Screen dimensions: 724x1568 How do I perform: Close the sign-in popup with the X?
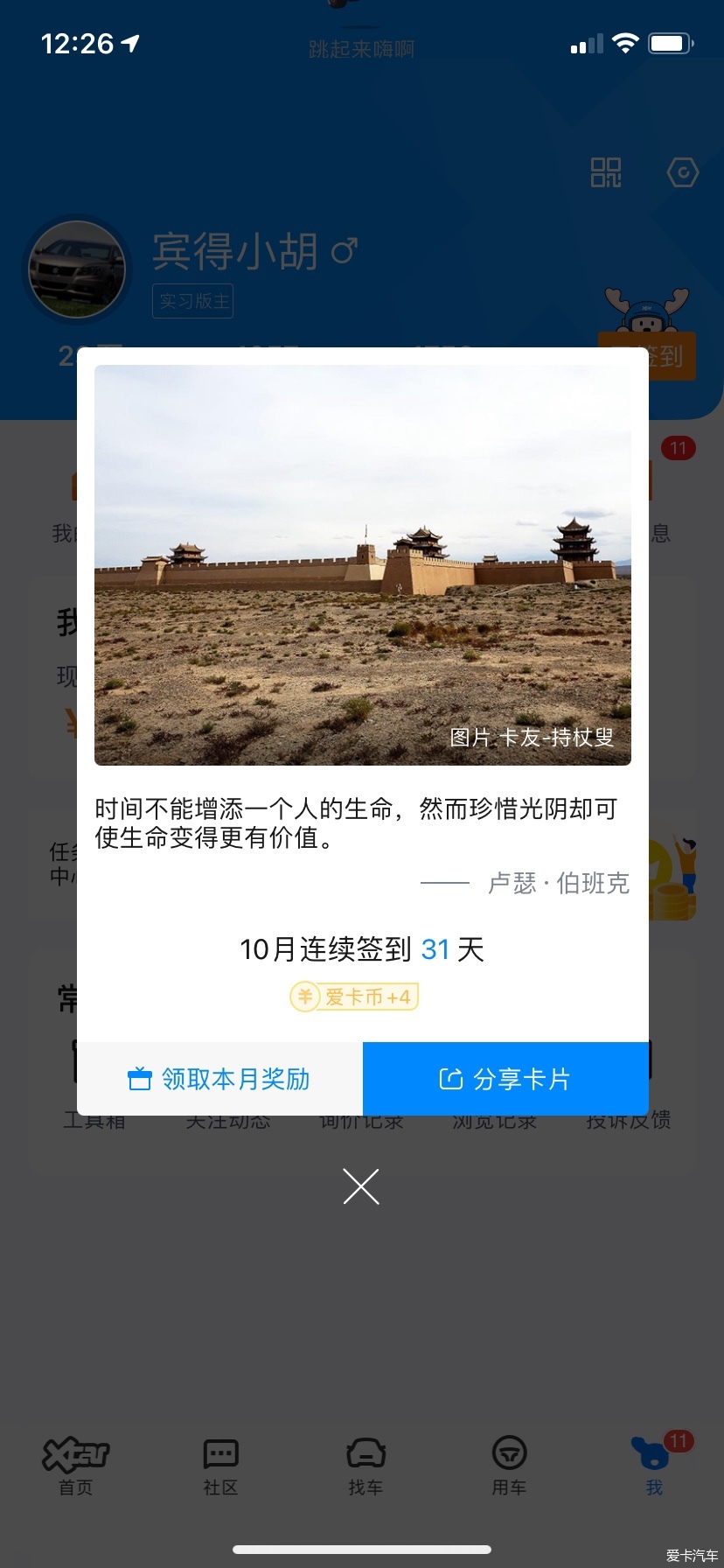pyautogui.click(x=361, y=1186)
